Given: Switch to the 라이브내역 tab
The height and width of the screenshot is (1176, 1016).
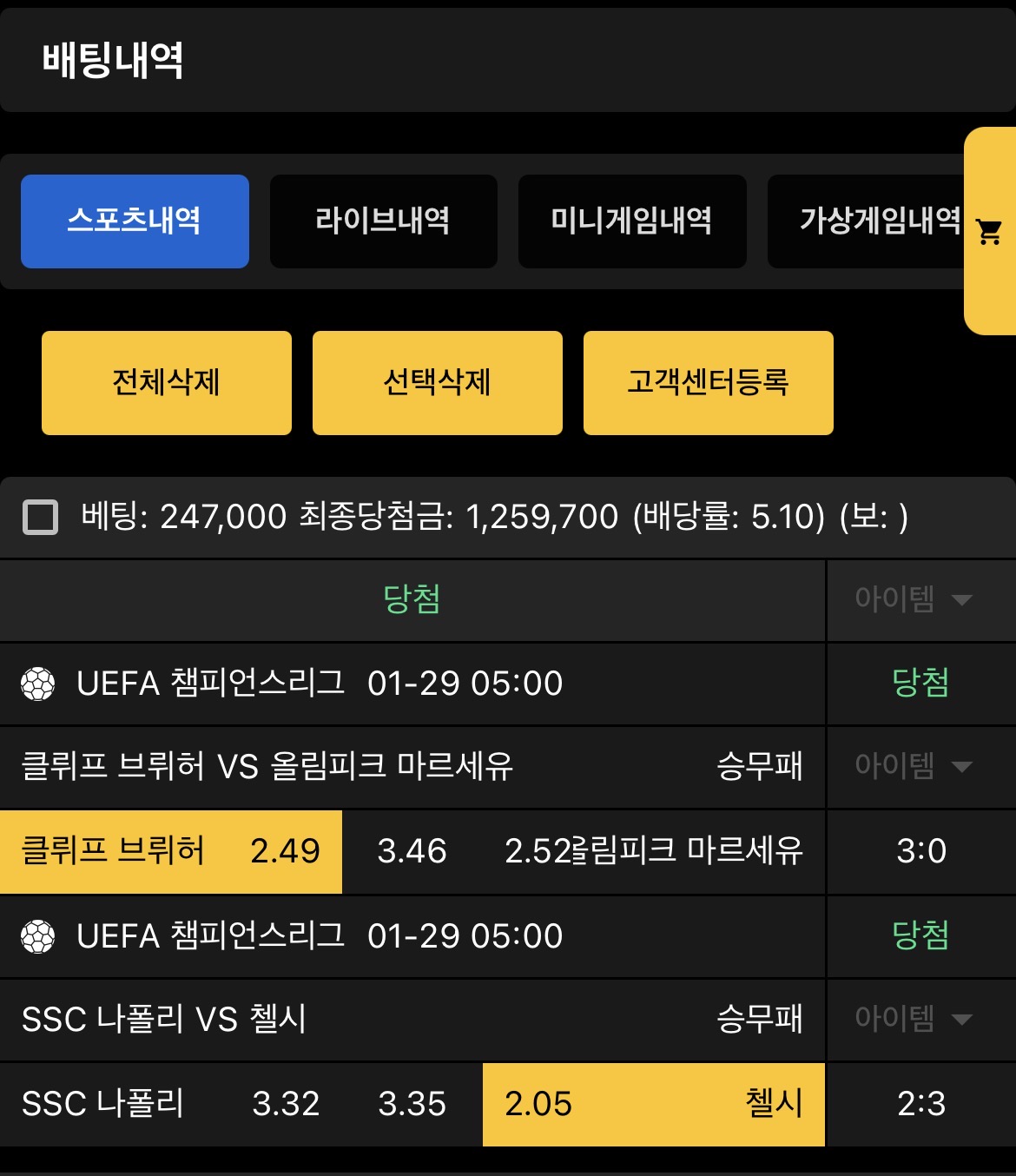Looking at the screenshot, I should [x=383, y=221].
